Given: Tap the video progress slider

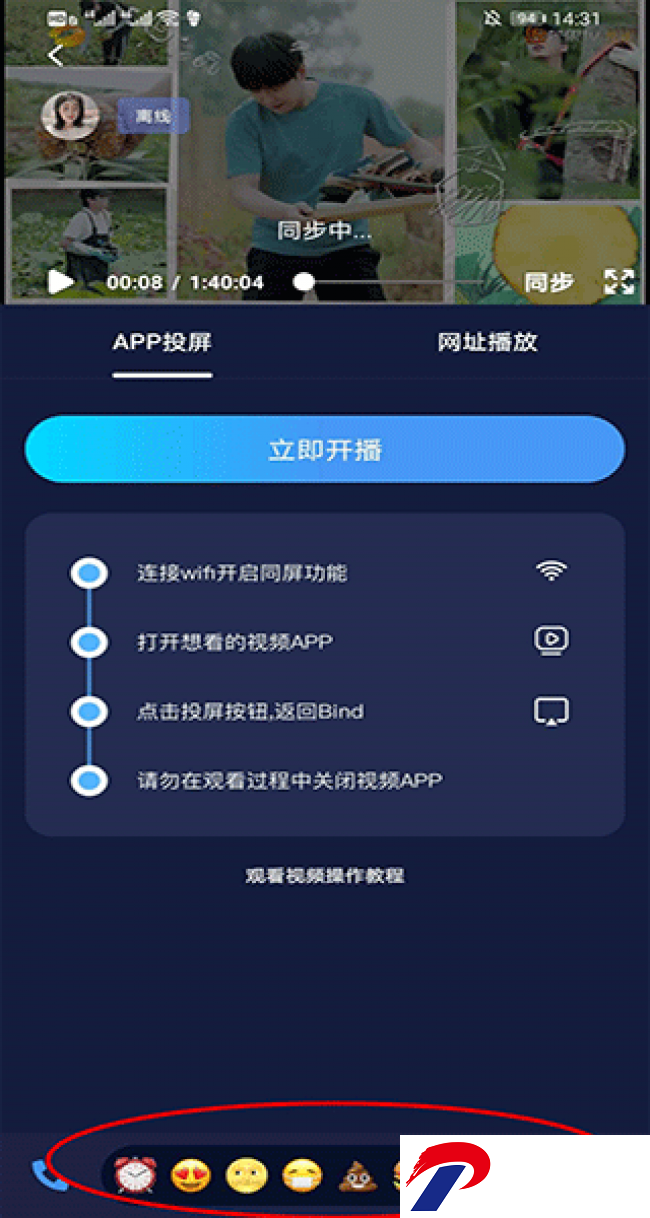Looking at the screenshot, I should coord(304,282).
